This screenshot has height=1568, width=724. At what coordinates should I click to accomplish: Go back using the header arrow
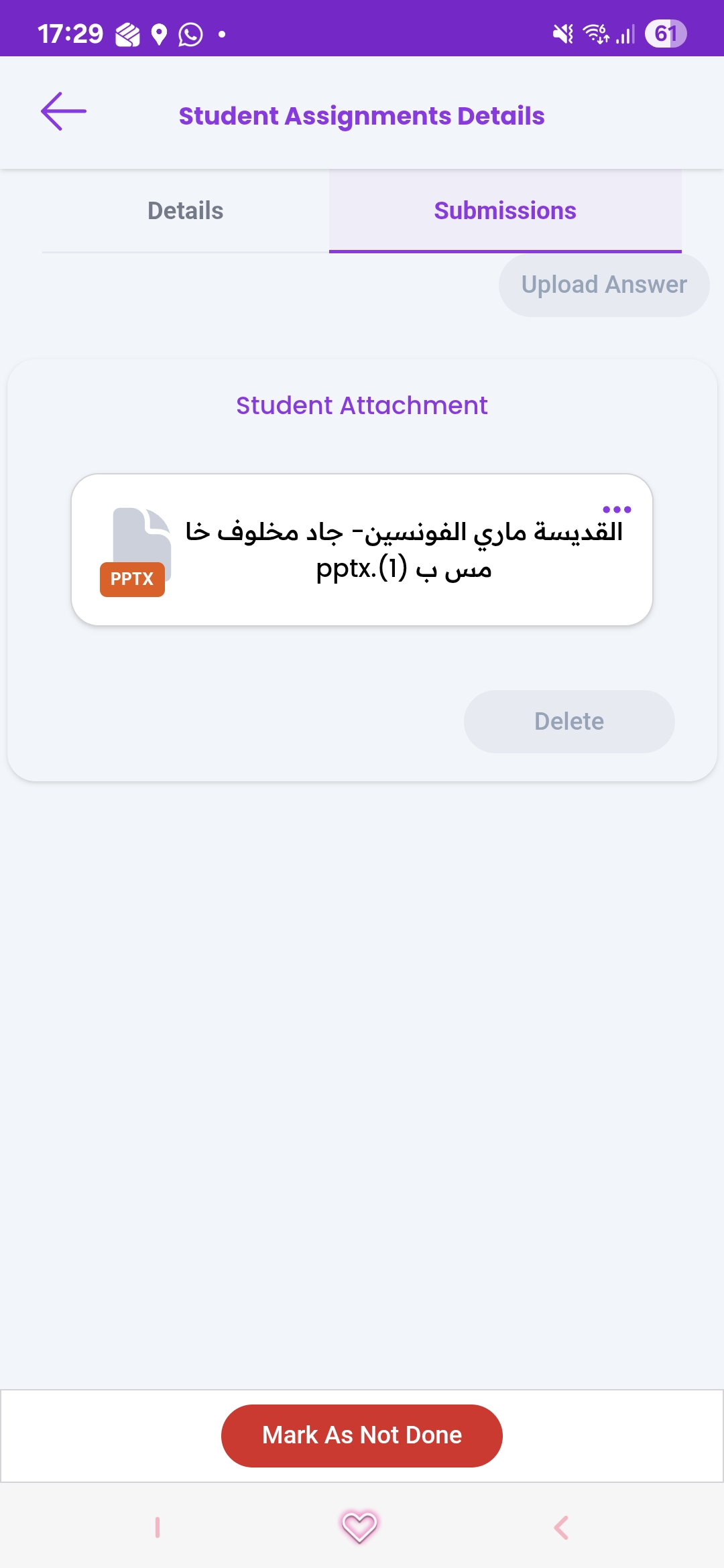pyautogui.click(x=64, y=111)
